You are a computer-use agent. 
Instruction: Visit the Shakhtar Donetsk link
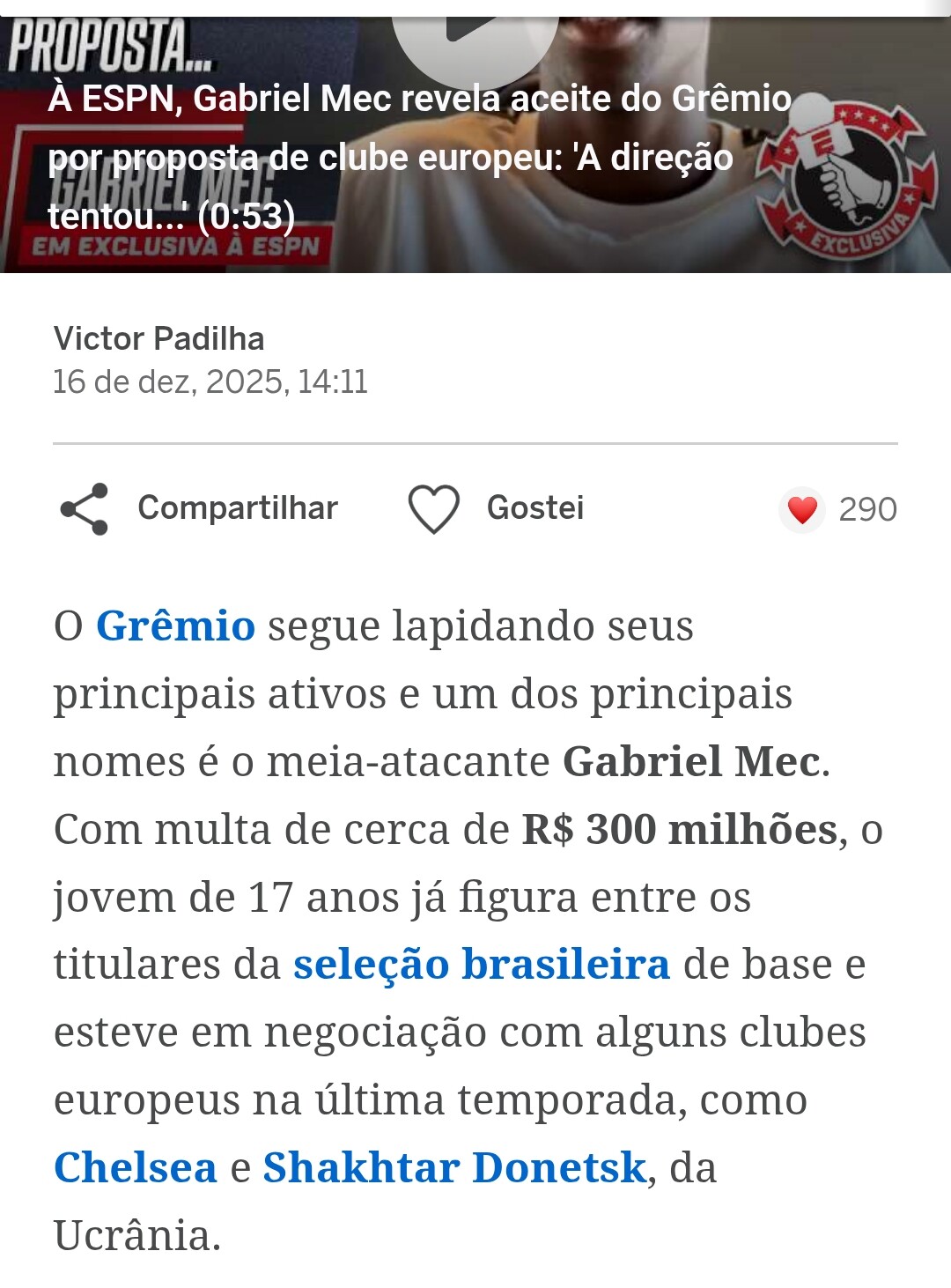(x=454, y=1167)
